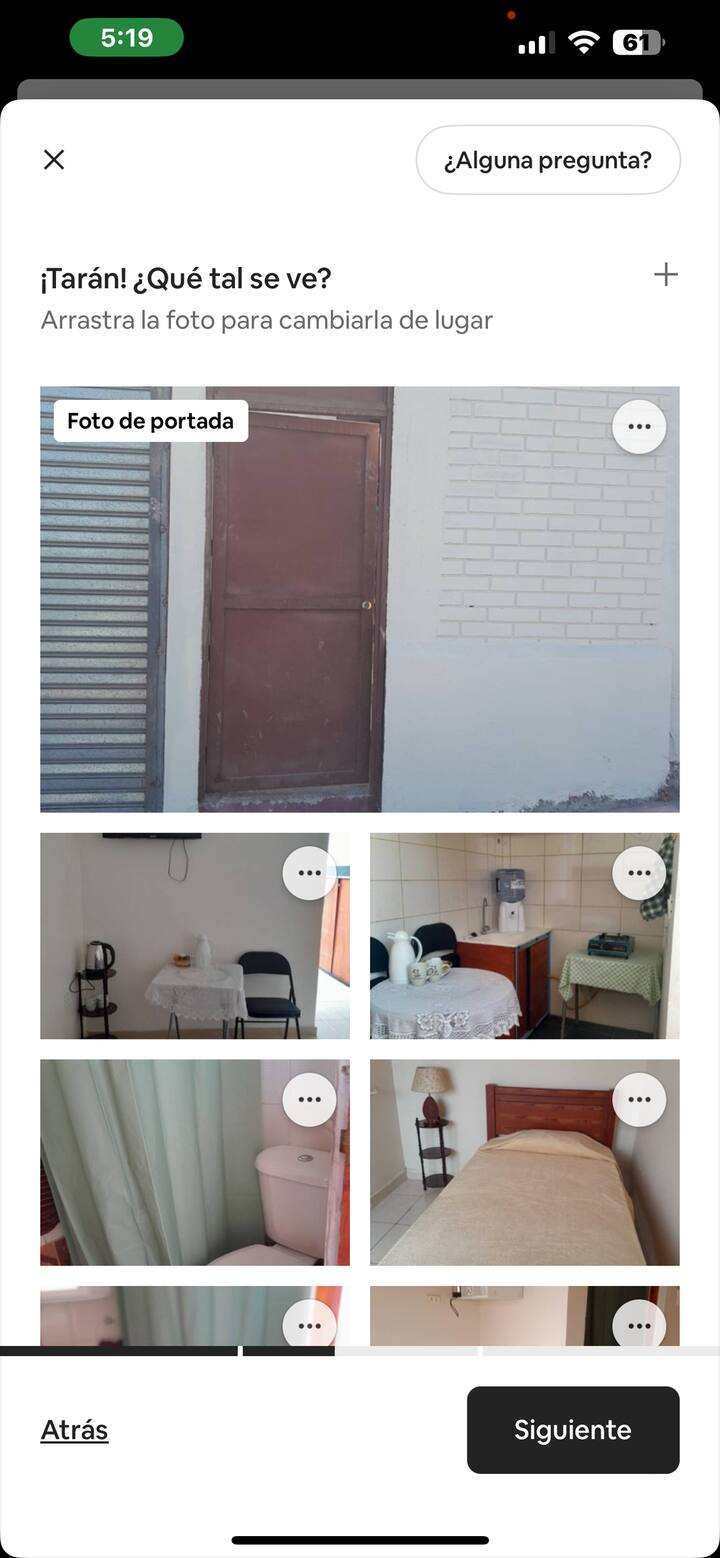Open options menu on the cover photo
The height and width of the screenshot is (1558, 720).
click(x=639, y=427)
